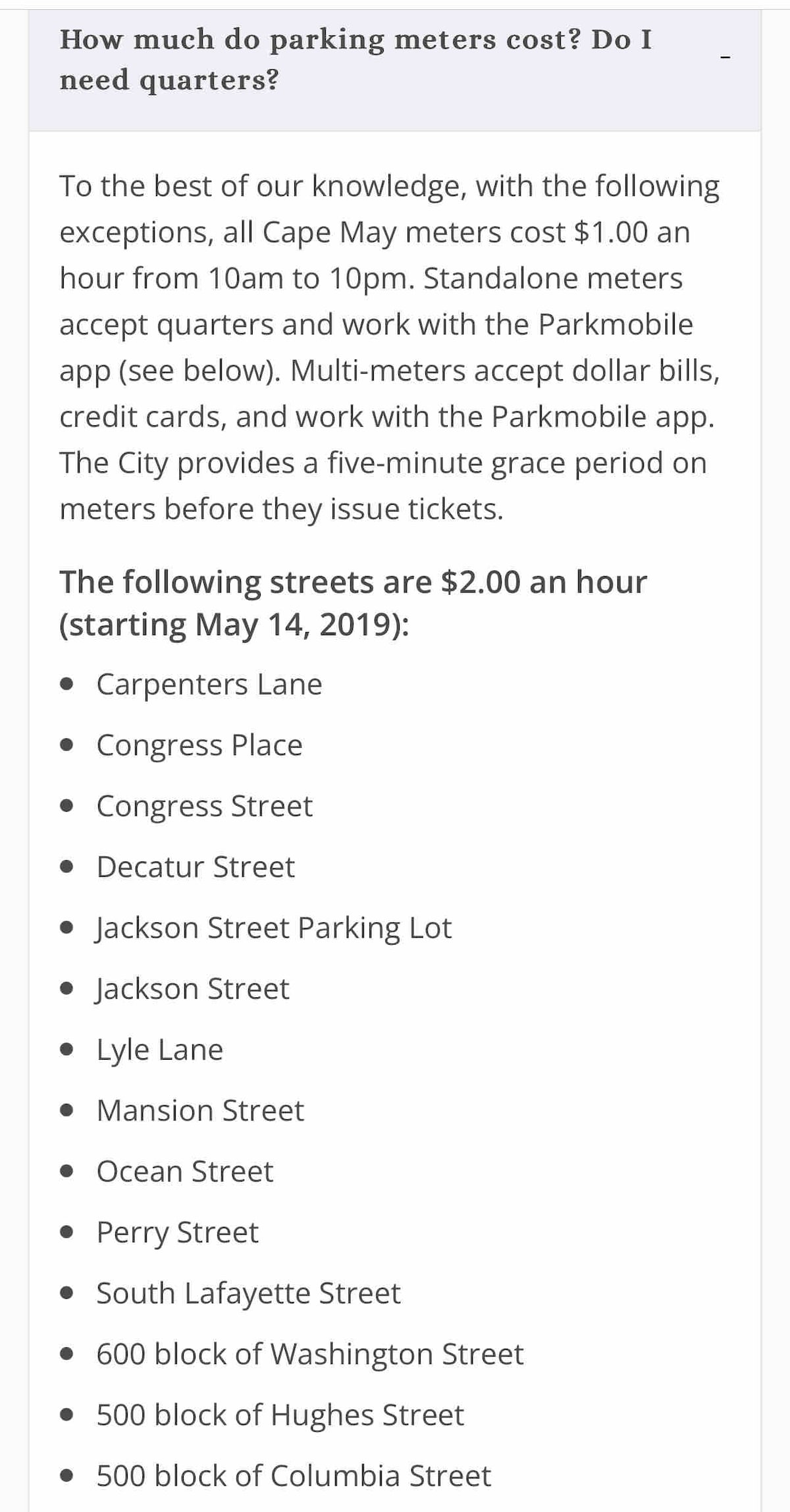Collapse the parking meters cost question
The image size is (790, 1512).
[x=725, y=59]
